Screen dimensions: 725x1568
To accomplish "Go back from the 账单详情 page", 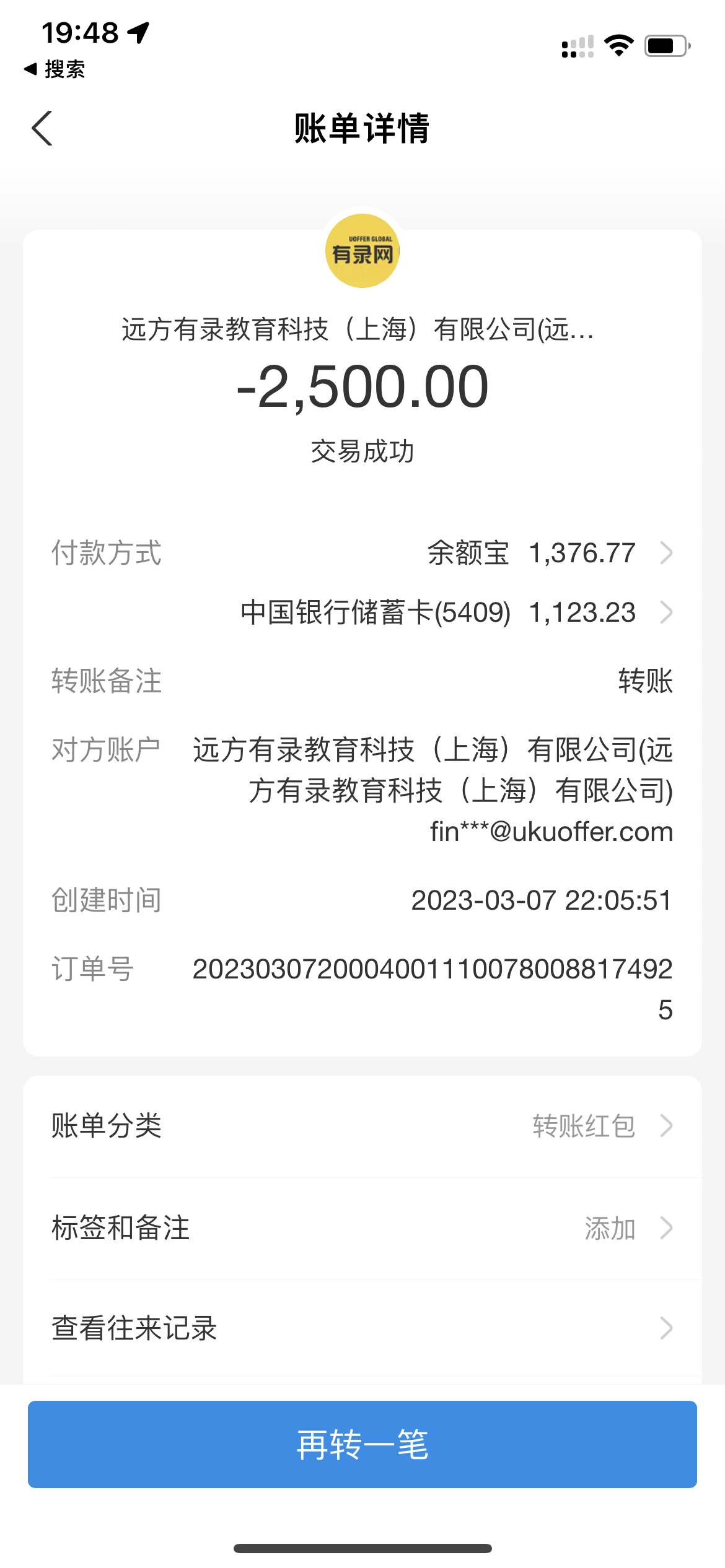I will click(x=42, y=129).
